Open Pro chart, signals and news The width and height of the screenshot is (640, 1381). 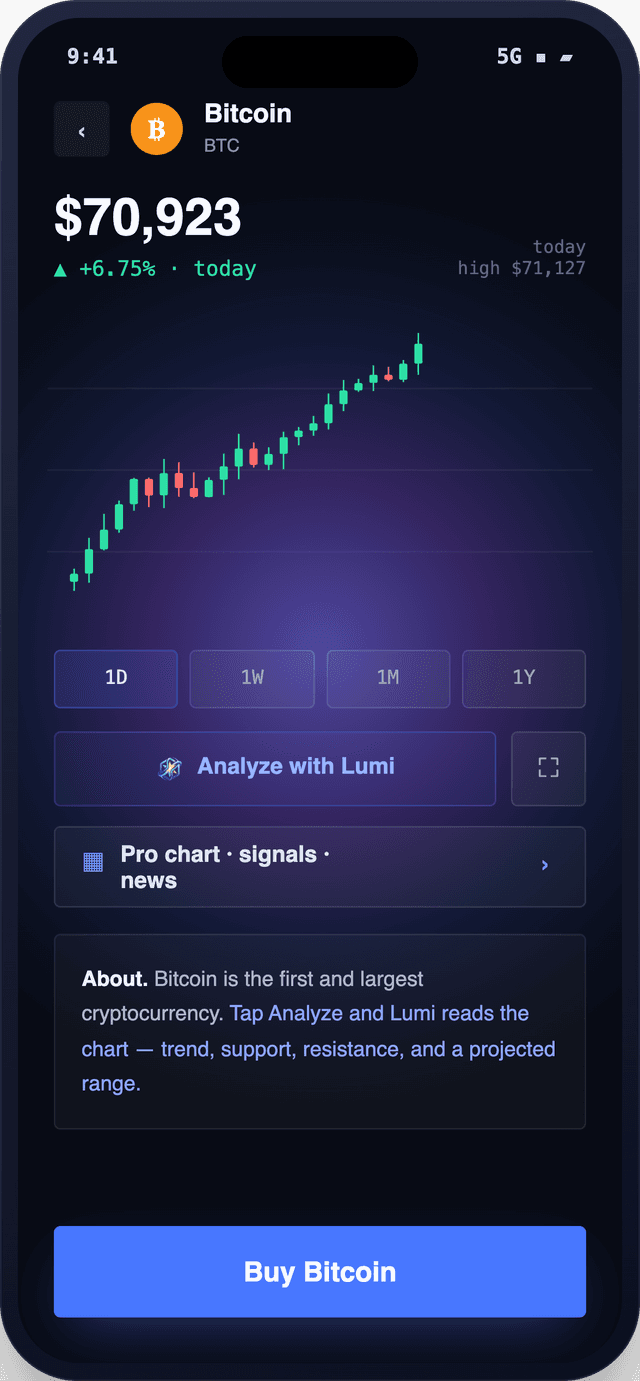coord(320,867)
